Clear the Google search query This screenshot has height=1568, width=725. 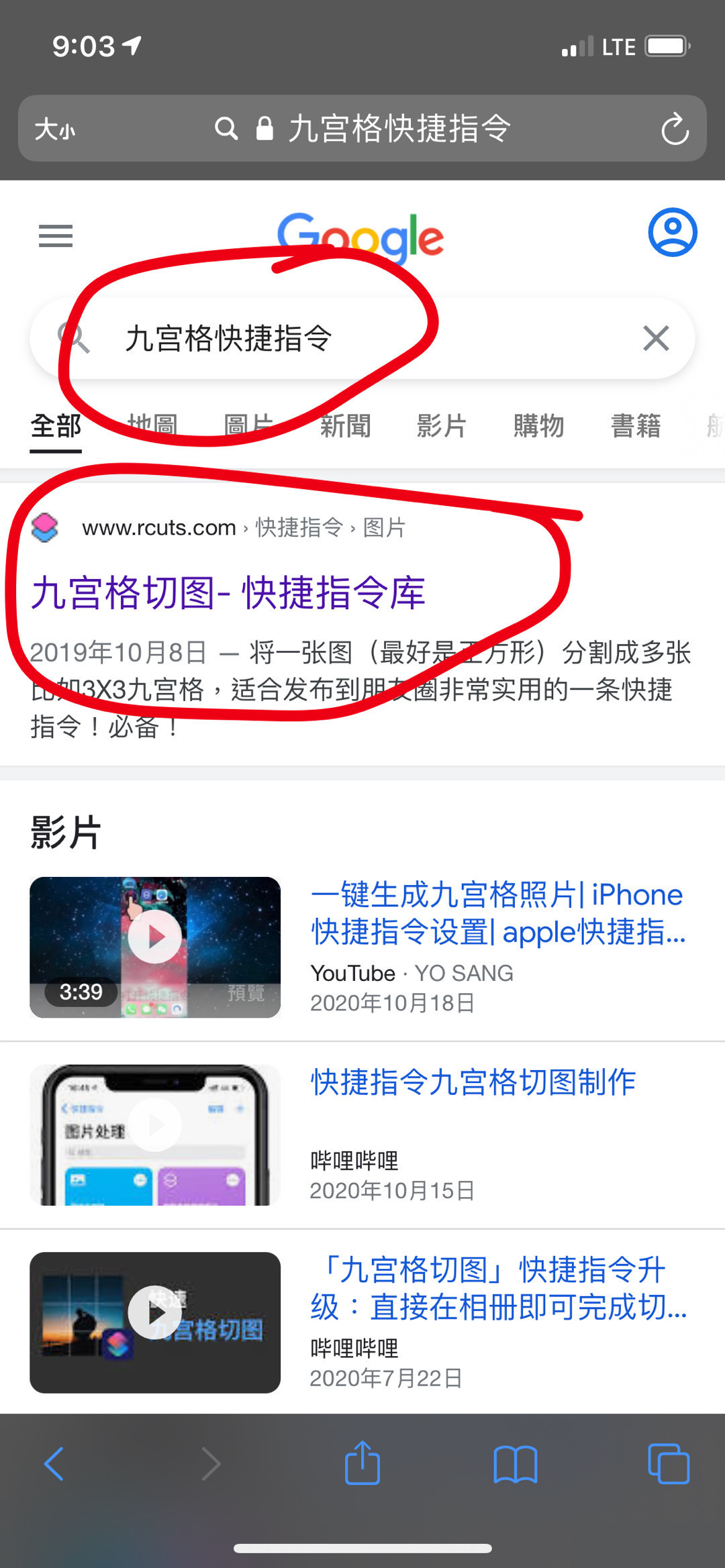pos(656,338)
